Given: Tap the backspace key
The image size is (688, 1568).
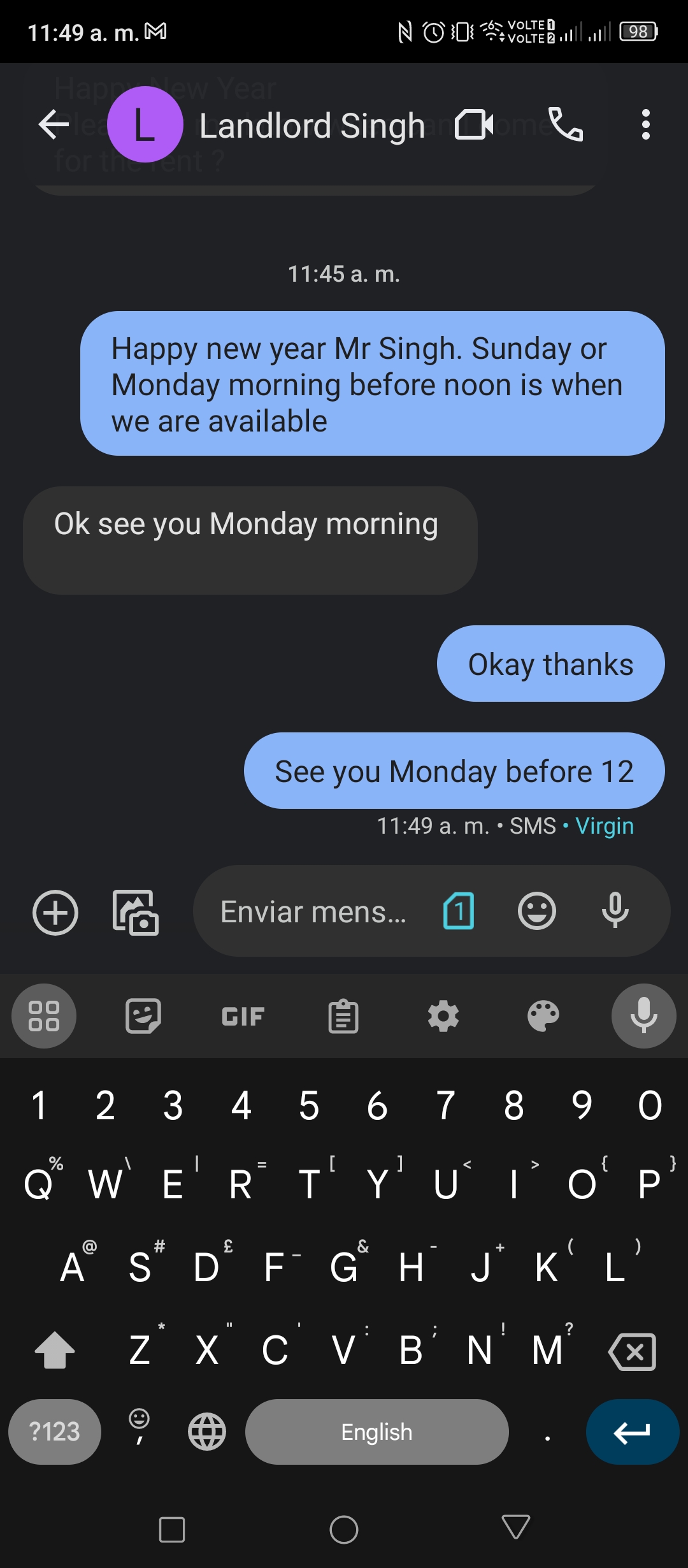Looking at the screenshot, I should click(x=633, y=1351).
